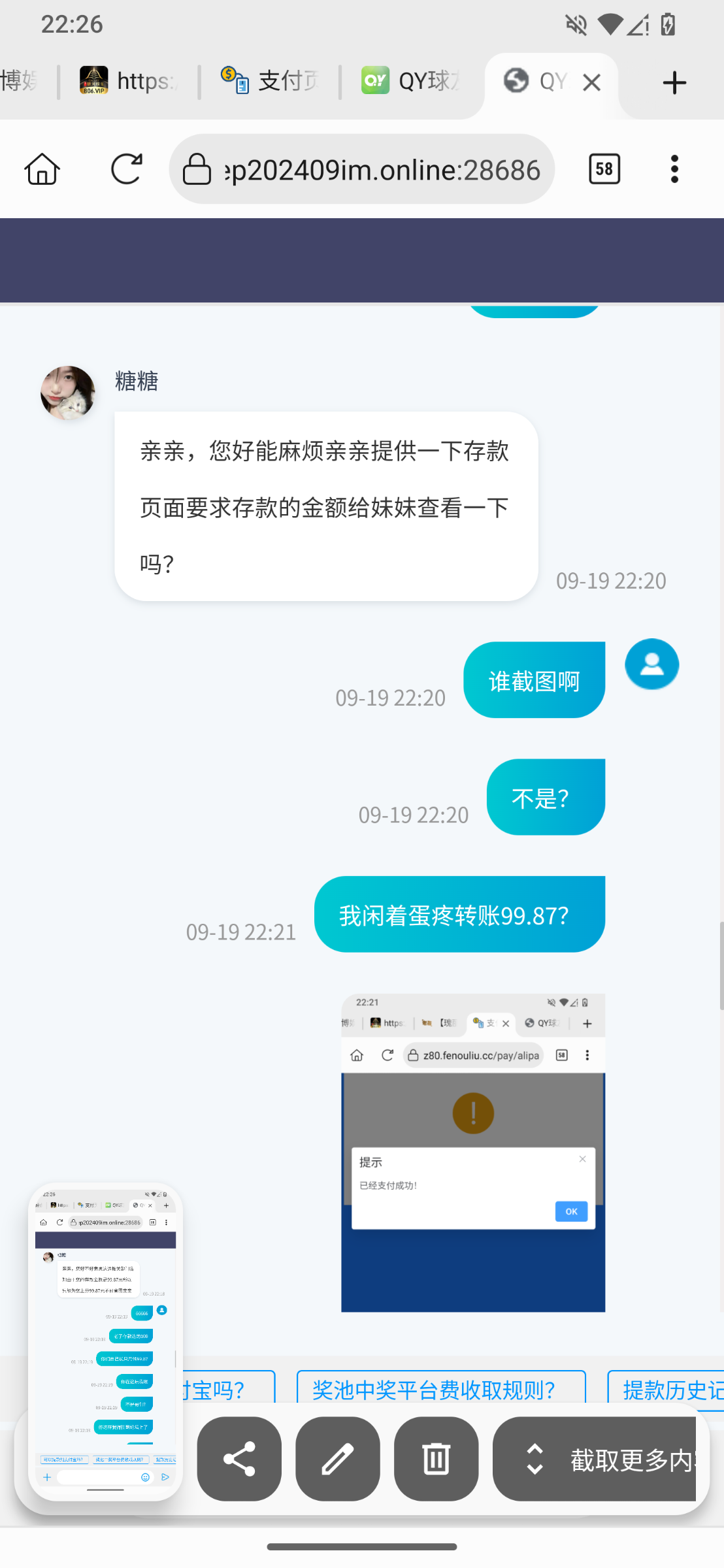
Task: Switch to the 支付 tab
Action: [x=270, y=81]
